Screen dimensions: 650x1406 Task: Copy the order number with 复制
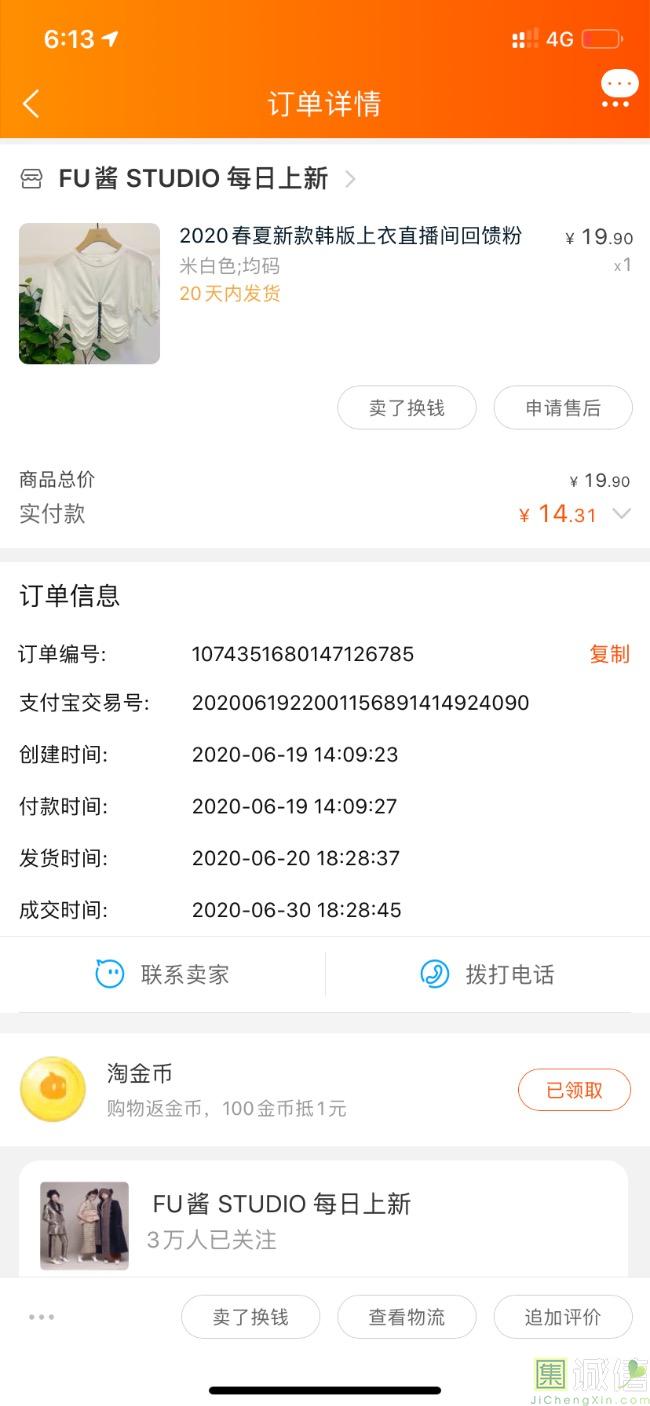click(x=609, y=654)
